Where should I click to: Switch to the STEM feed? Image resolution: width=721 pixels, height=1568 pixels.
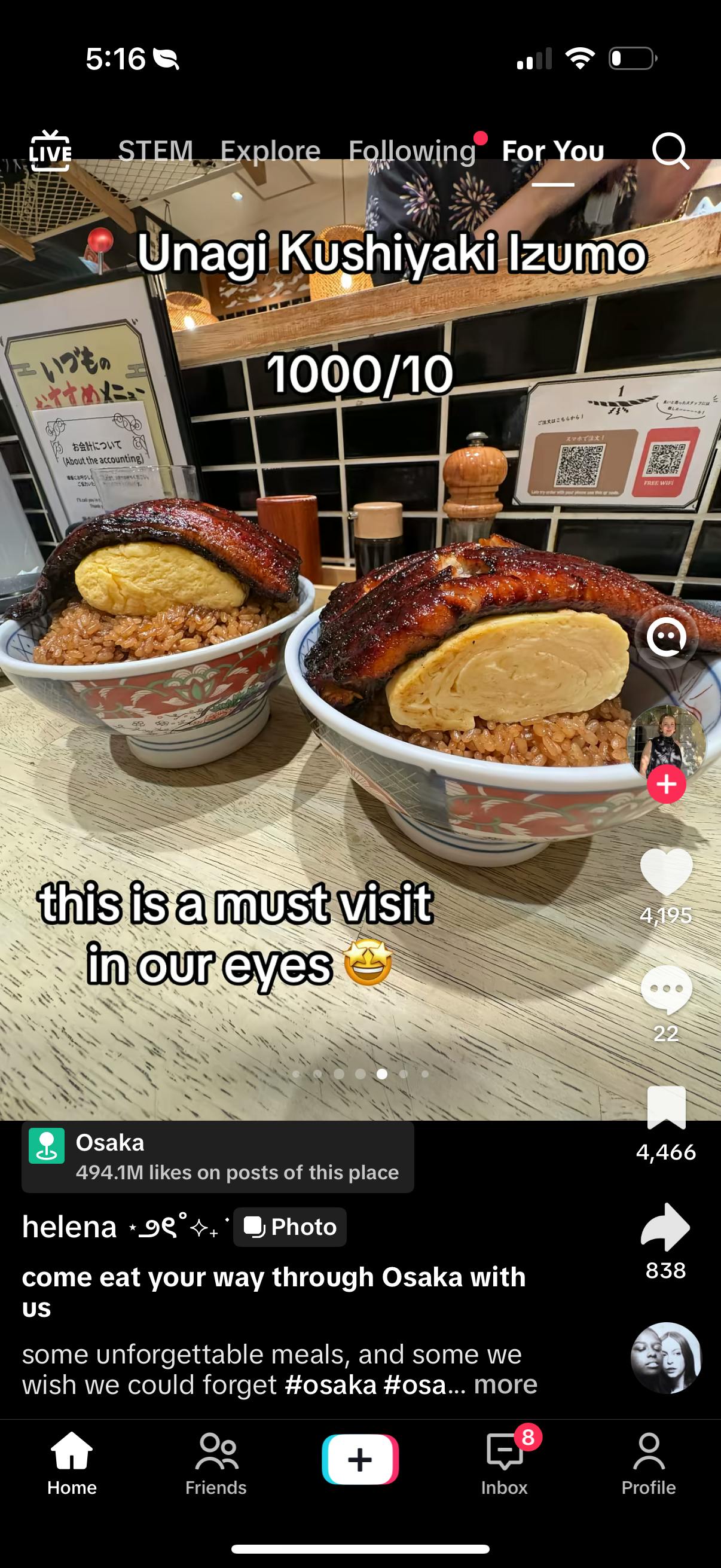click(155, 150)
